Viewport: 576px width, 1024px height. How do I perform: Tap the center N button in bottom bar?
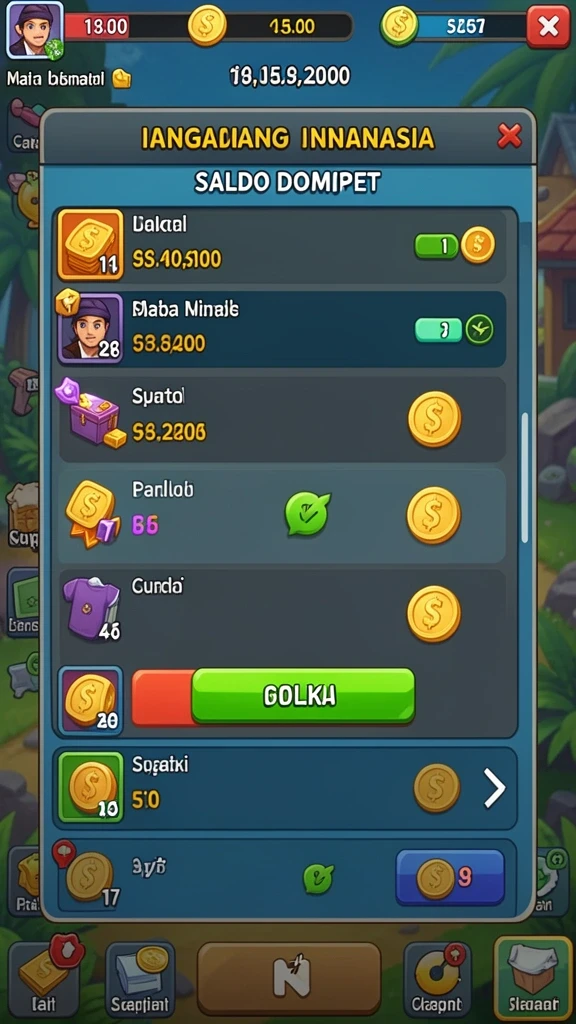289,977
